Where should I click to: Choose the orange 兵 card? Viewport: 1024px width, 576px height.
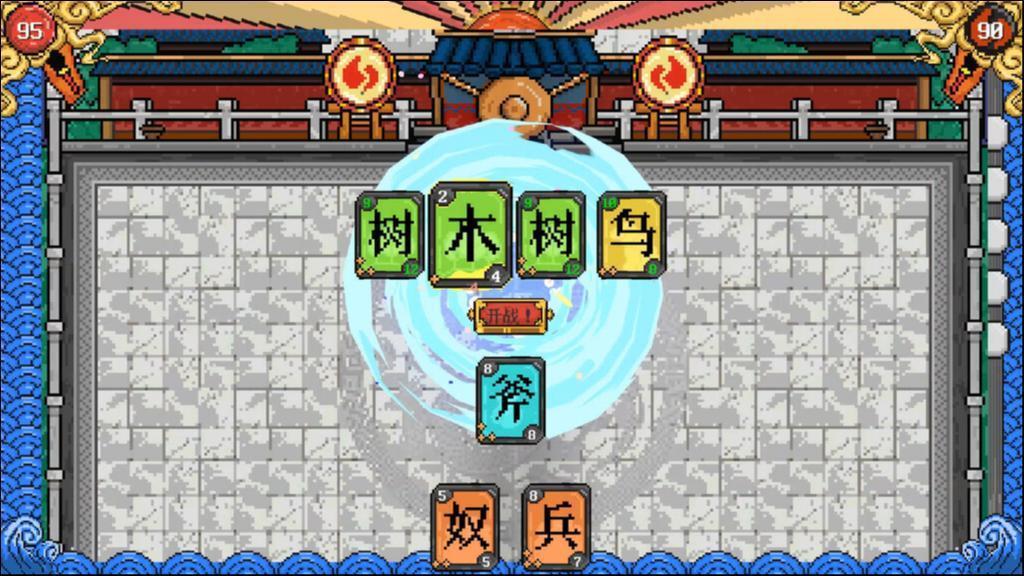click(x=556, y=526)
